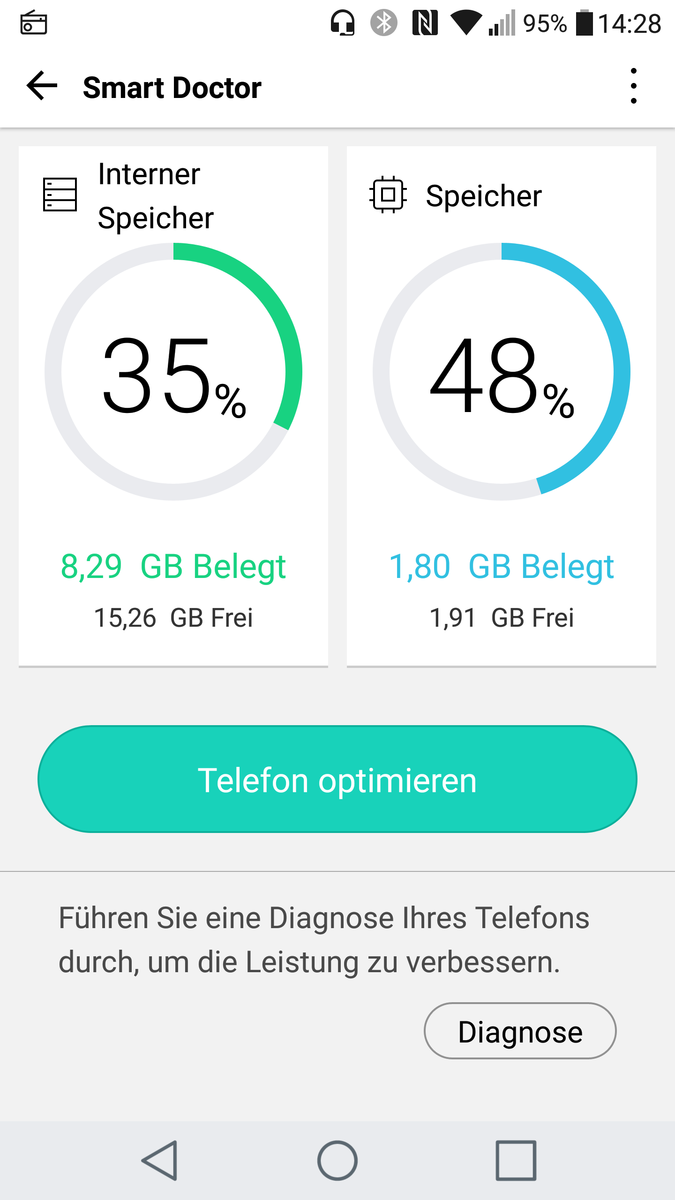This screenshot has width=675, height=1200.
Task: Open recent apps from navigation bar
Action: click(x=516, y=1160)
